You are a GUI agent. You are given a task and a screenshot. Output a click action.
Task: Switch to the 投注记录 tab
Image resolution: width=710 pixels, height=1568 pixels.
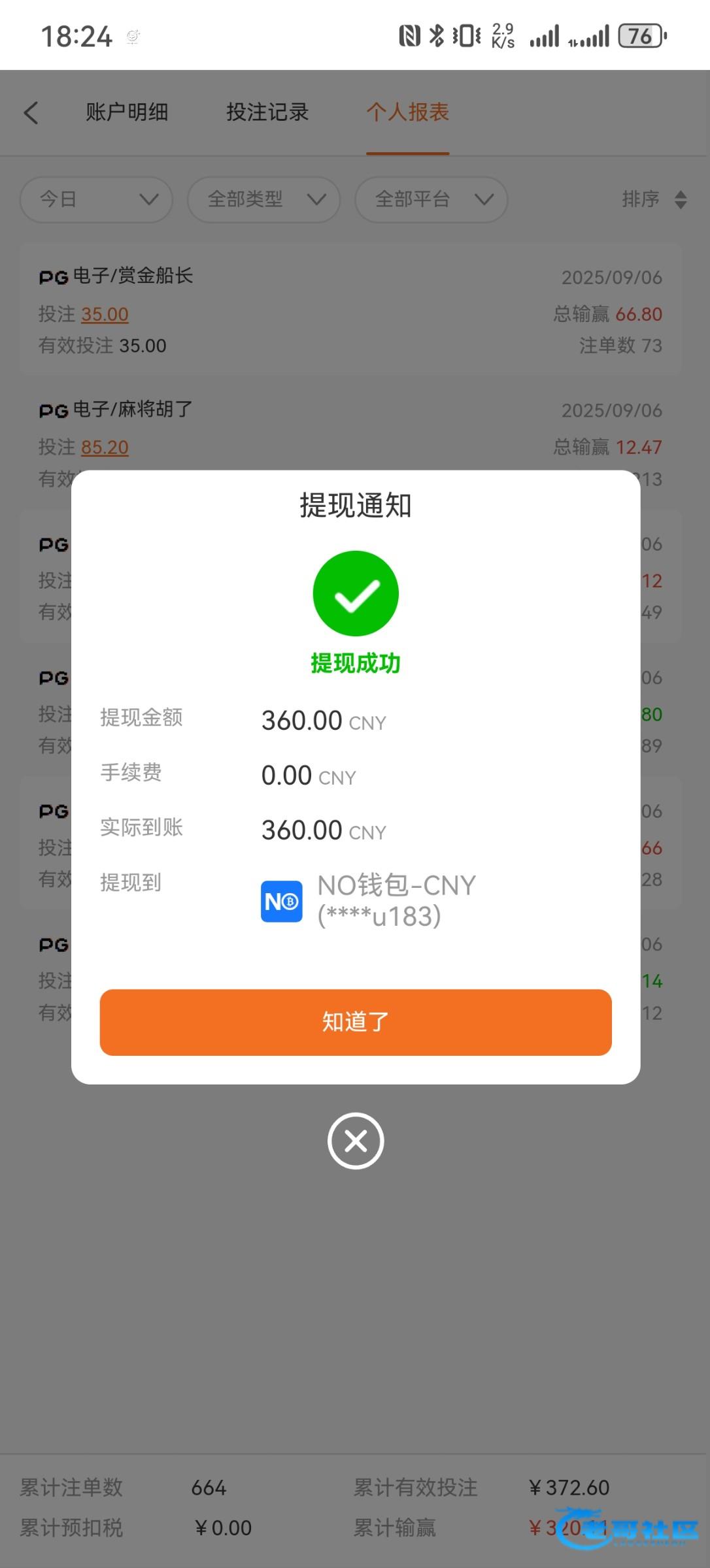pos(267,112)
